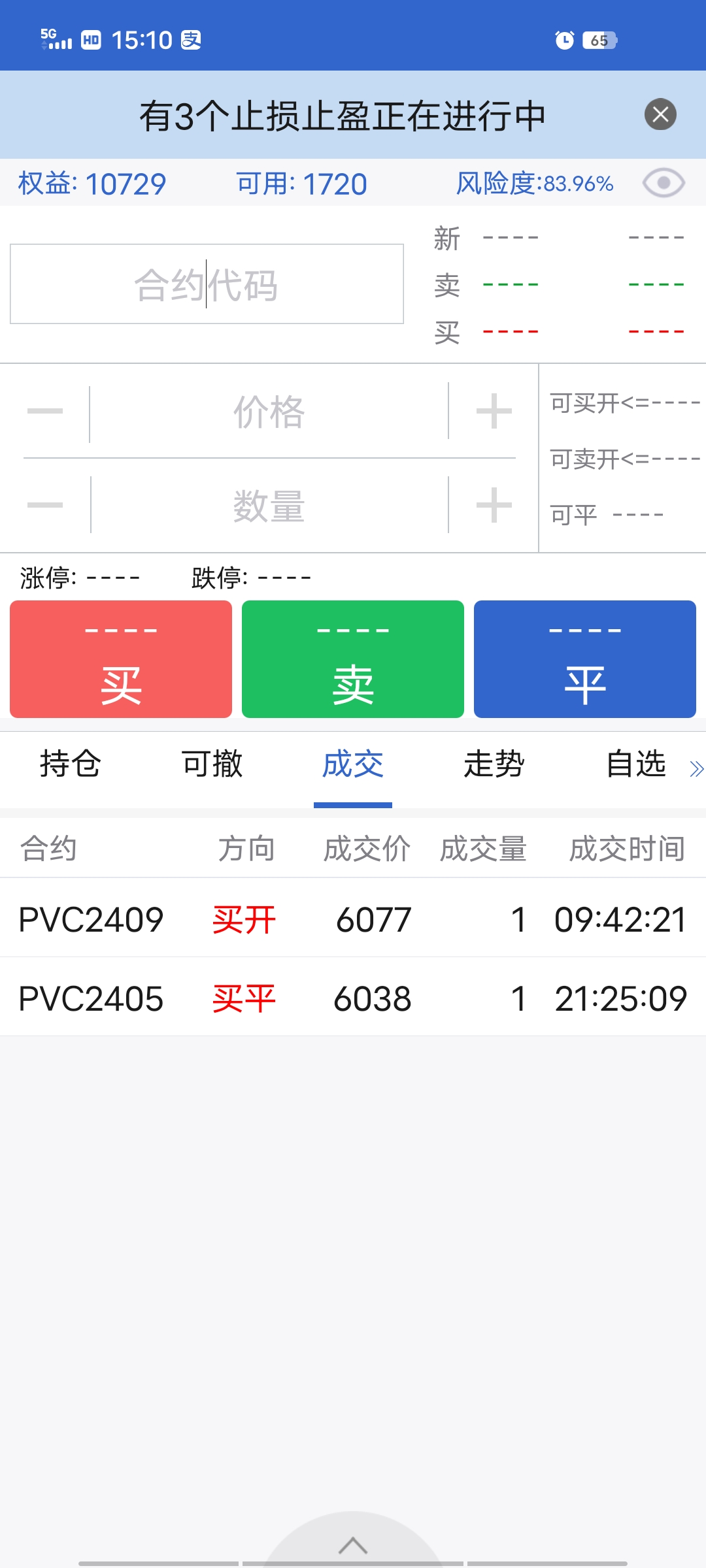Decrease the quantity with the minus button
Screen dimensions: 706x1568
tap(45, 506)
